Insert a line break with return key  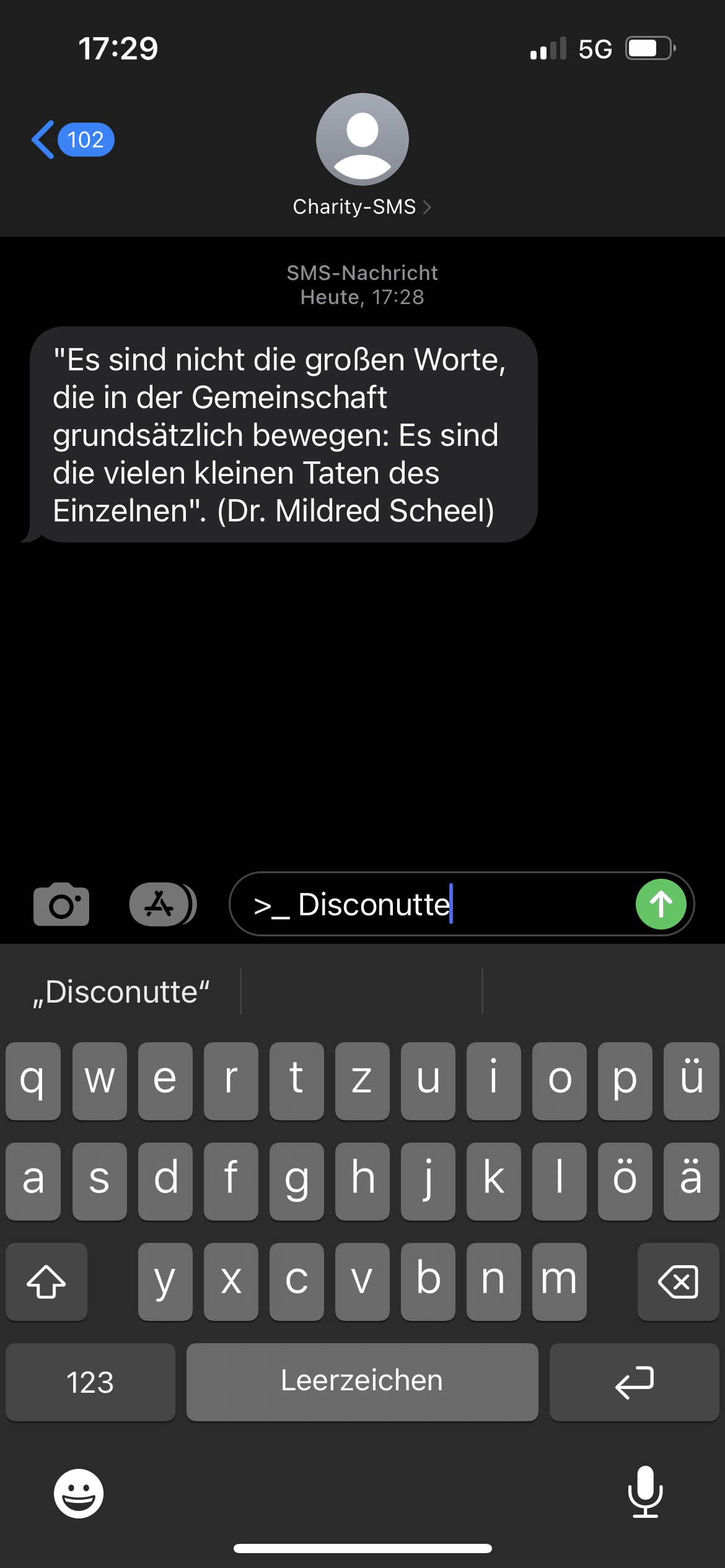point(634,1382)
